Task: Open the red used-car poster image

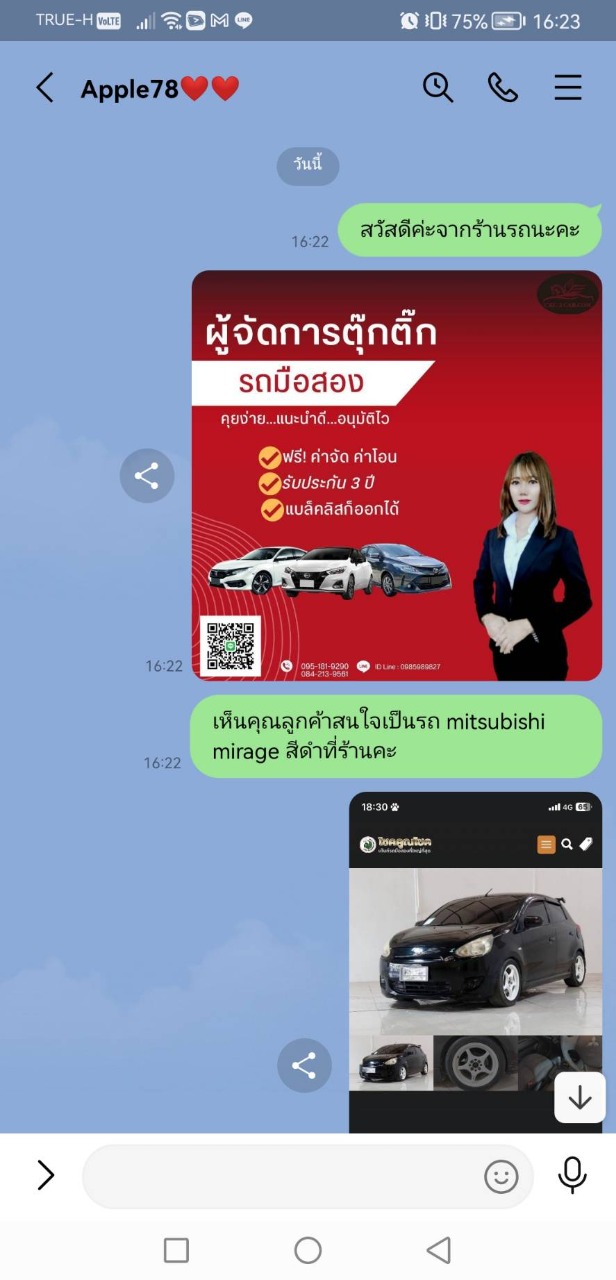Action: pyautogui.click(x=397, y=476)
